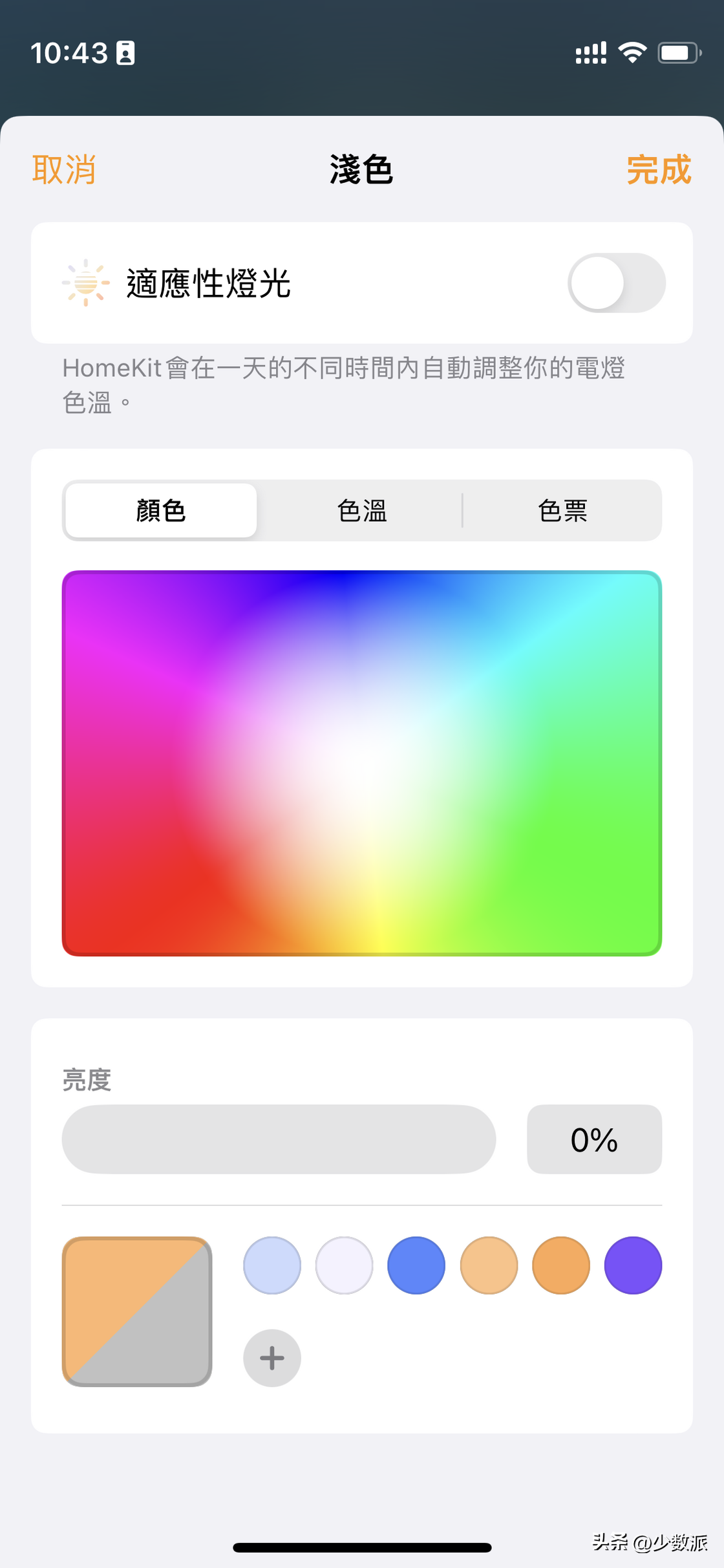Choose the light peach color swatch
Screen dimensions: 724x1568
tap(489, 1265)
